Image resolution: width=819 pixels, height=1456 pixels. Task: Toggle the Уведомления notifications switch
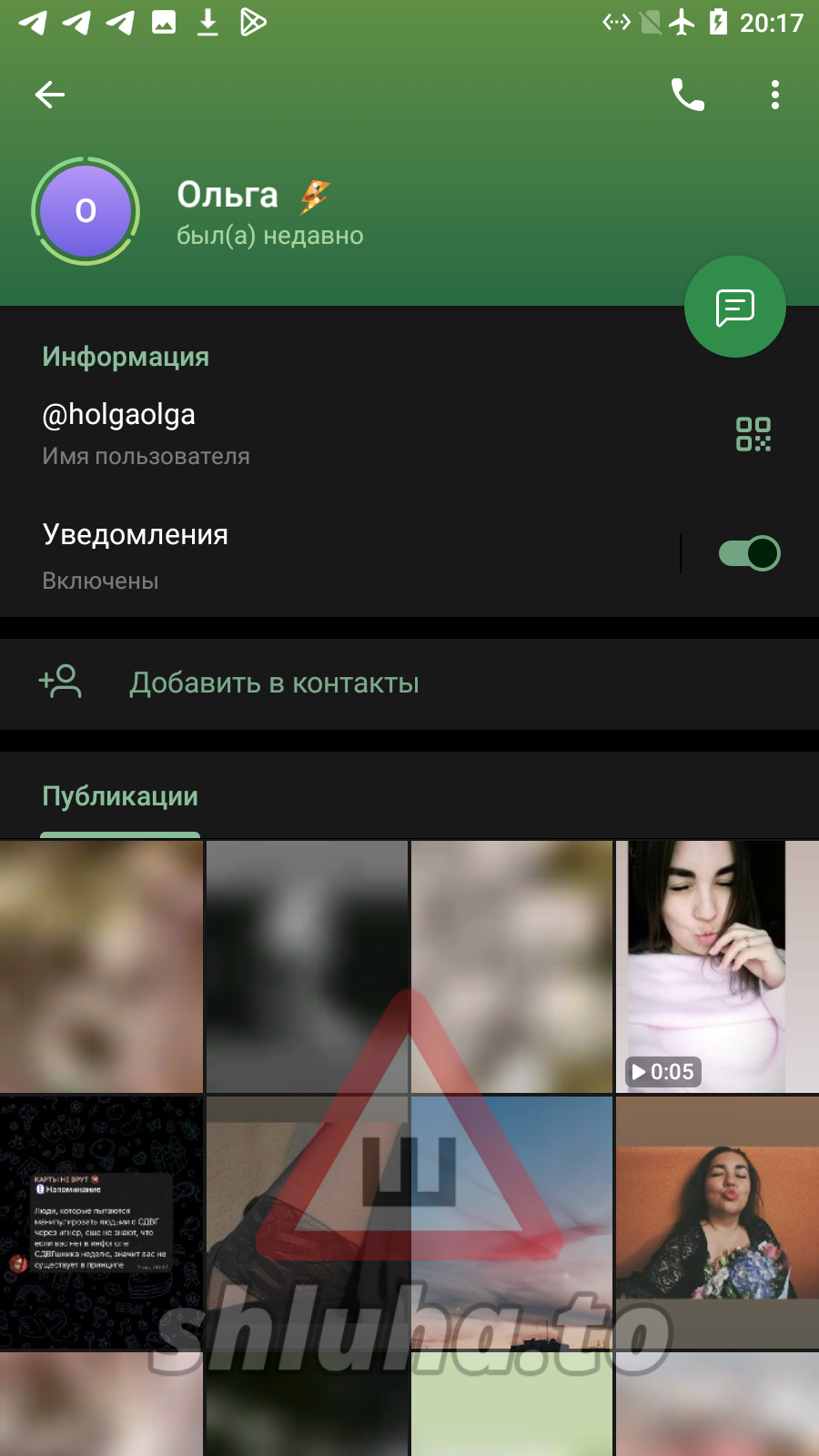point(749,553)
